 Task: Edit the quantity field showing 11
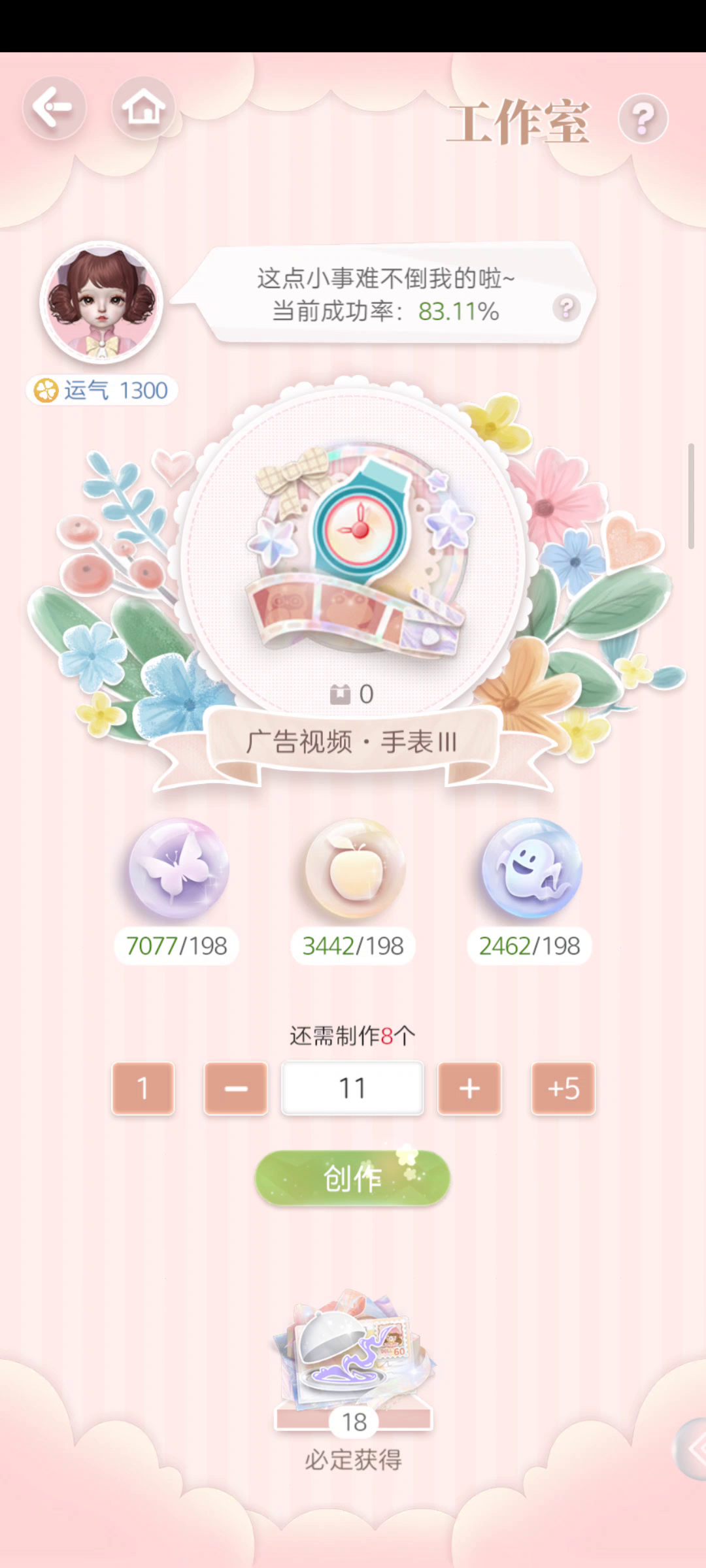point(352,1088)
